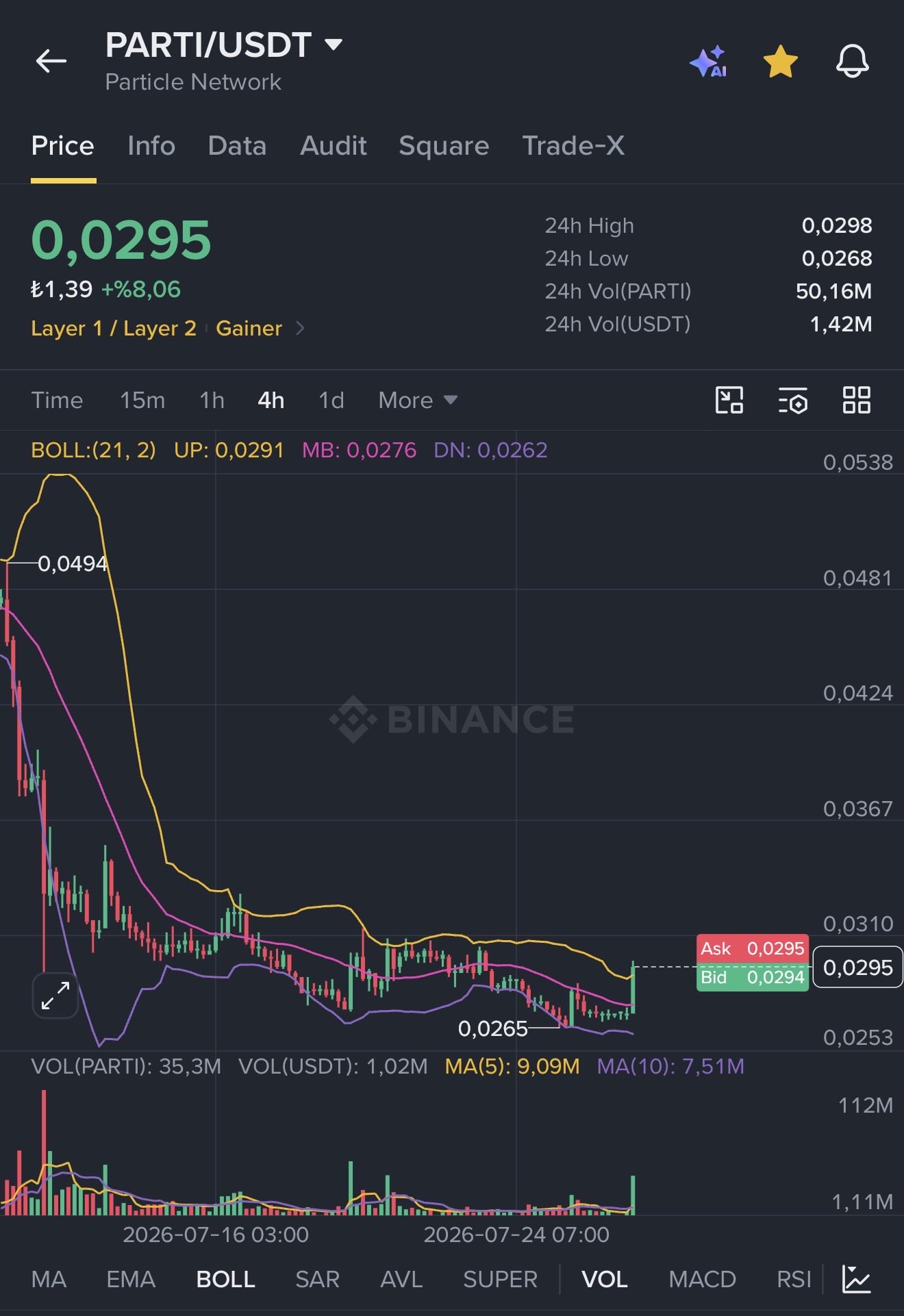This screenshot has height=1316, width=904.
Task: Open chart settings icon
Action: pos(793,401)
